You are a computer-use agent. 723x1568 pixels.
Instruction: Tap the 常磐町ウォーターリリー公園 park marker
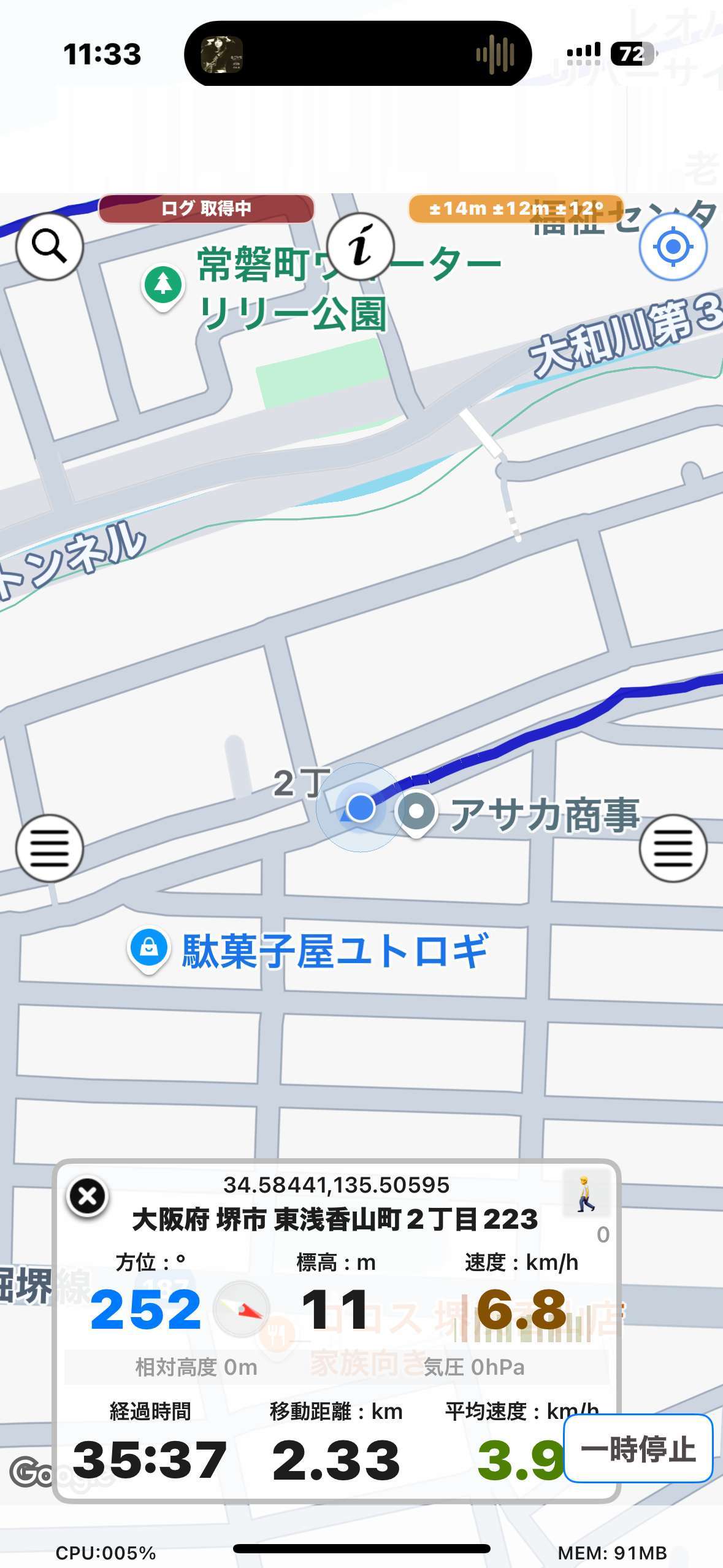(x=163, y=287)
